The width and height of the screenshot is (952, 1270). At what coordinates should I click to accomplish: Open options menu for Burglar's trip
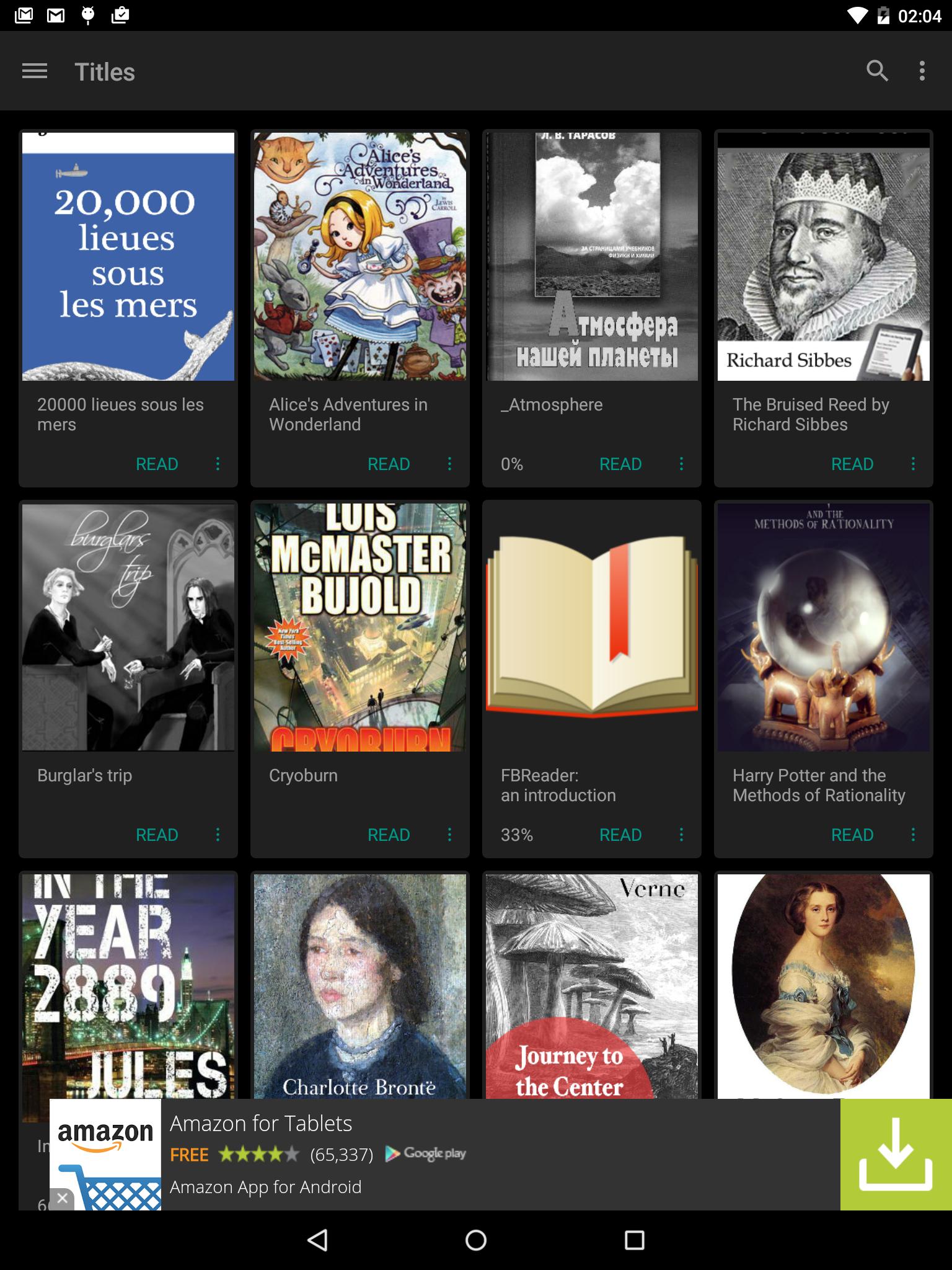pos(218,835)
